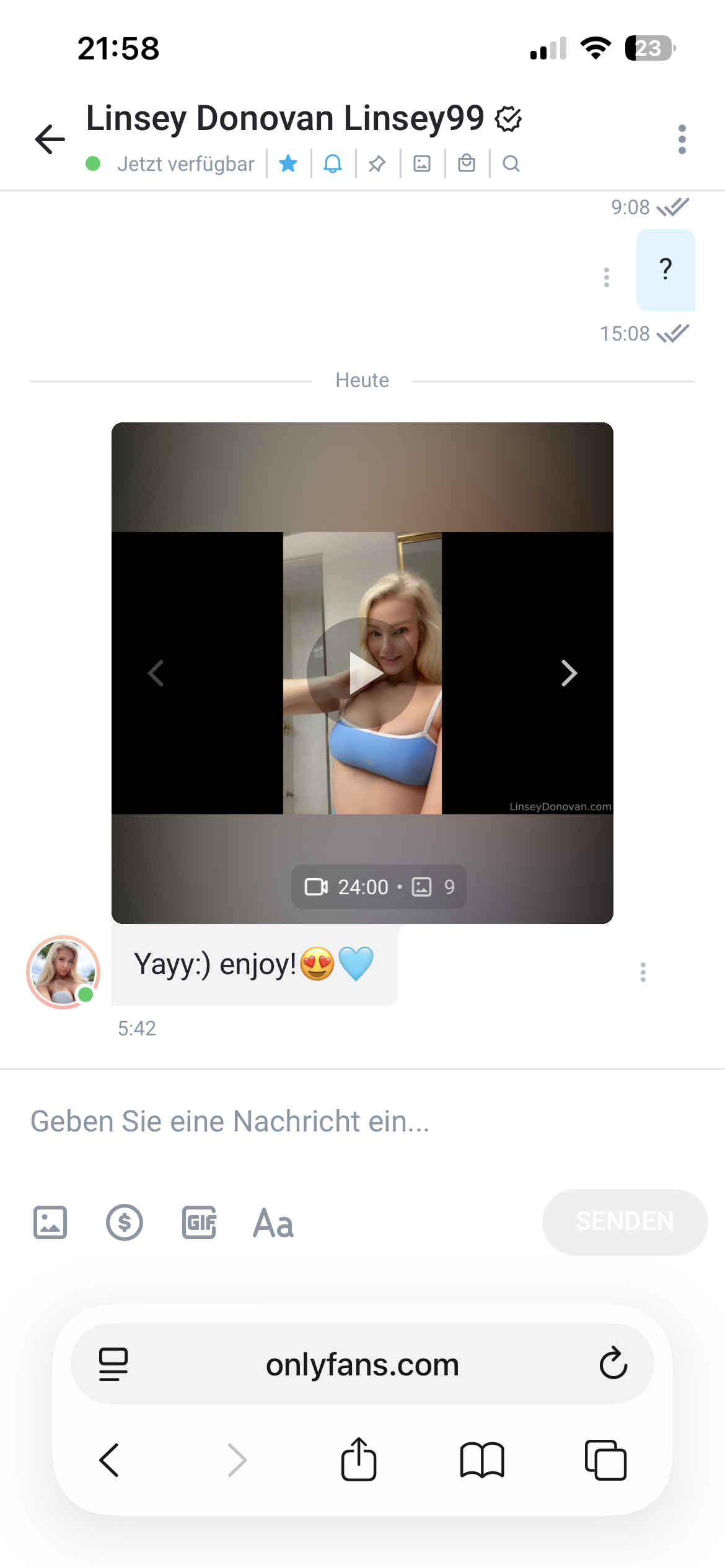Attach a photo to the message
Viewport: 725px width, 1568px height.
pyautogui.click(x=50, y=1222)
